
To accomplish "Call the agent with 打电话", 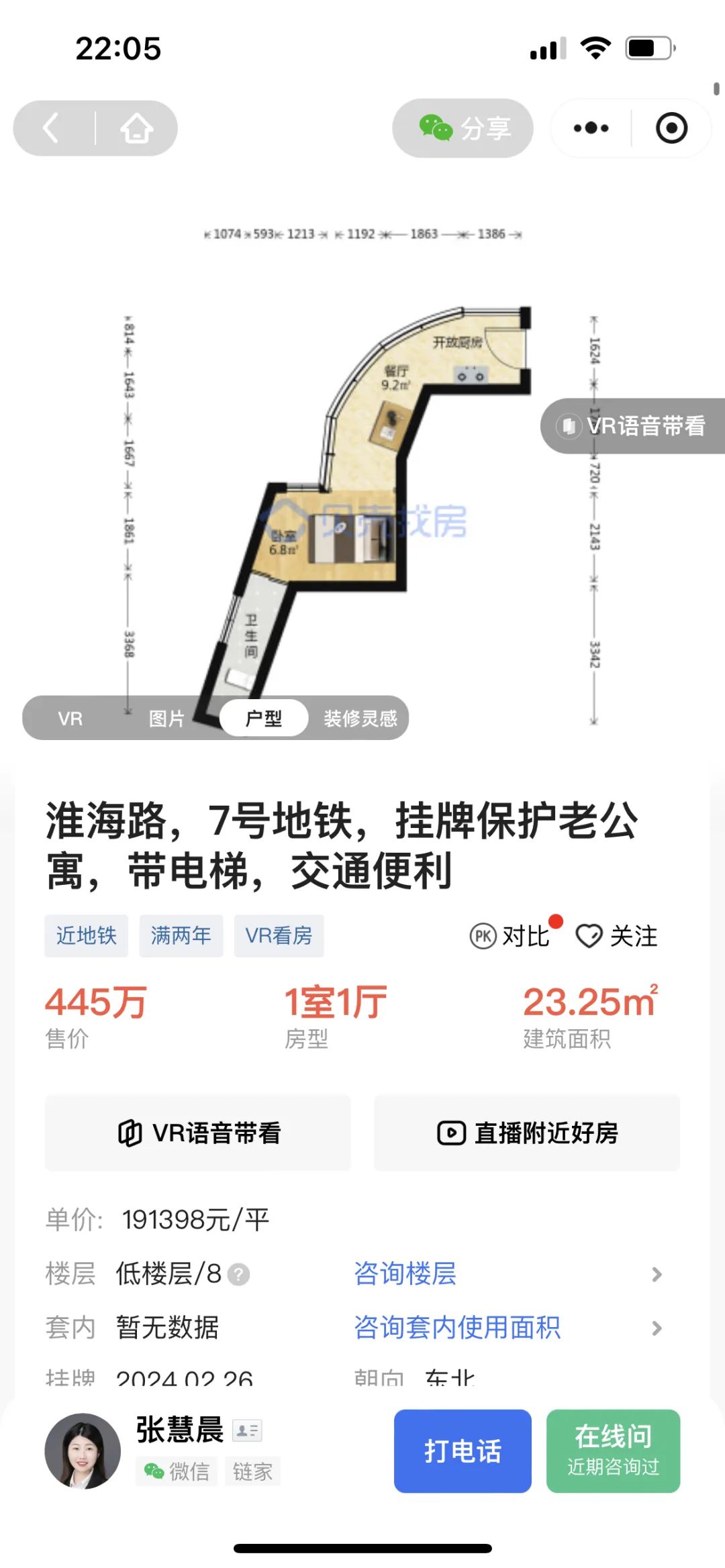I will (x=463, y=1451).
